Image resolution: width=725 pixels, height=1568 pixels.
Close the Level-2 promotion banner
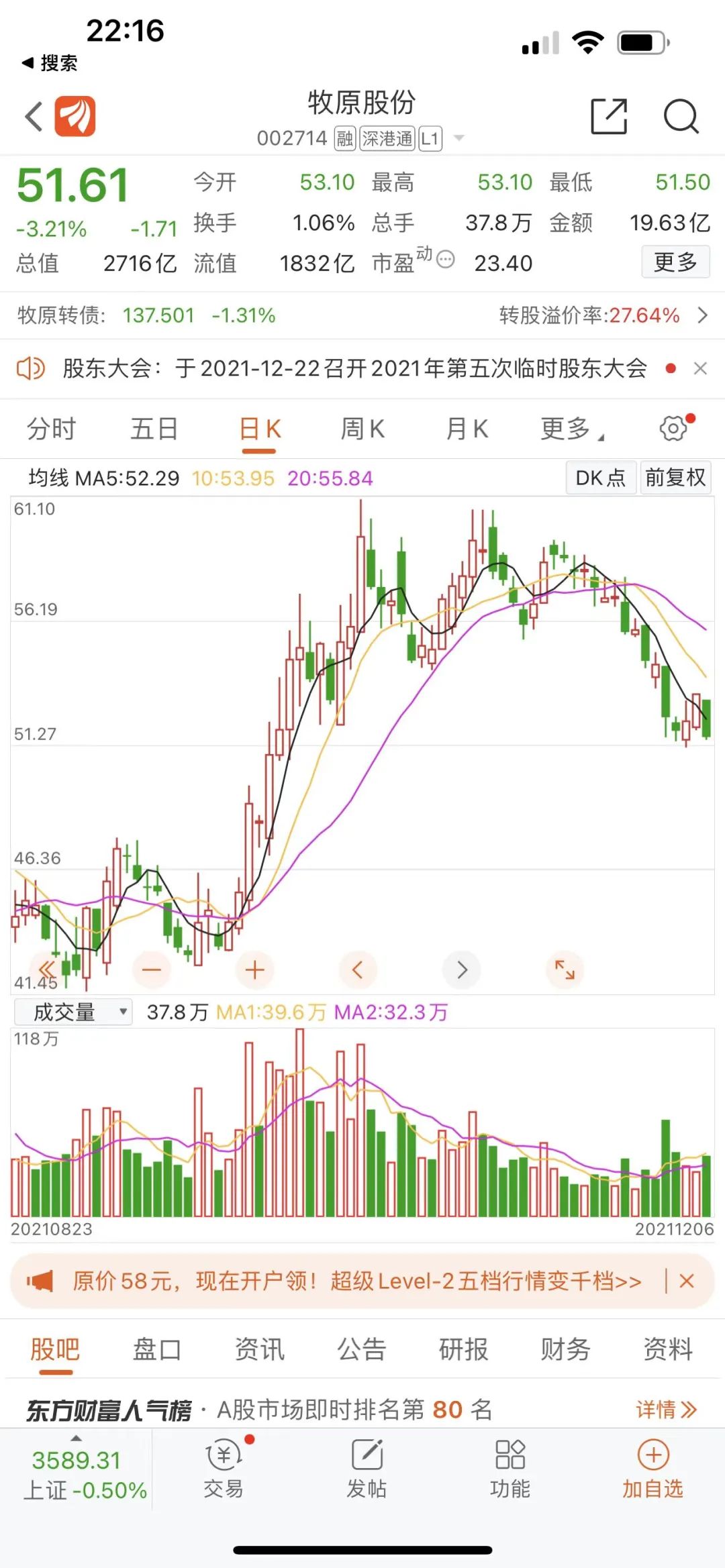[x=686, y=1281]
